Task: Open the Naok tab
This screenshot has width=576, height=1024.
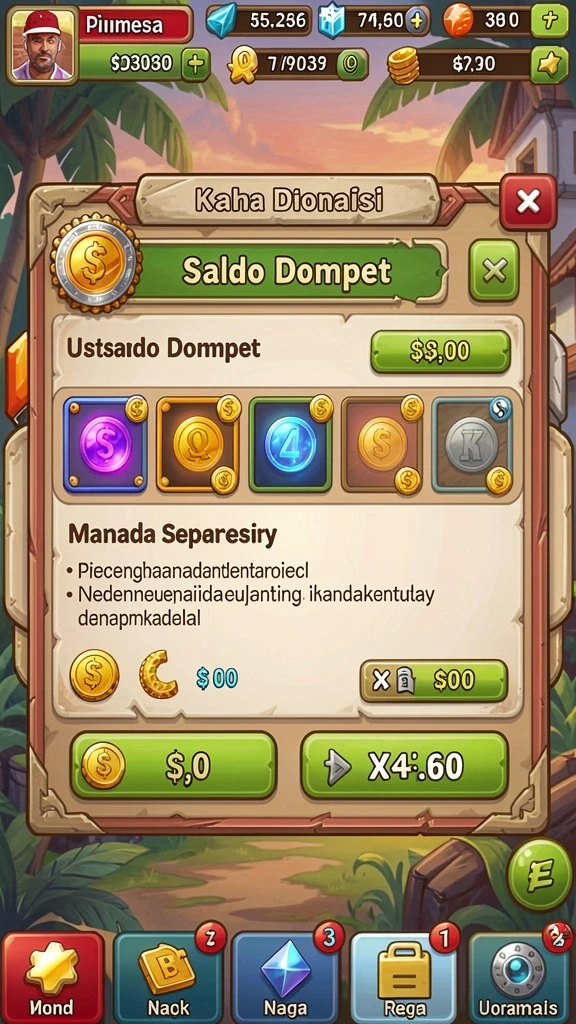Action: point(168,978)
